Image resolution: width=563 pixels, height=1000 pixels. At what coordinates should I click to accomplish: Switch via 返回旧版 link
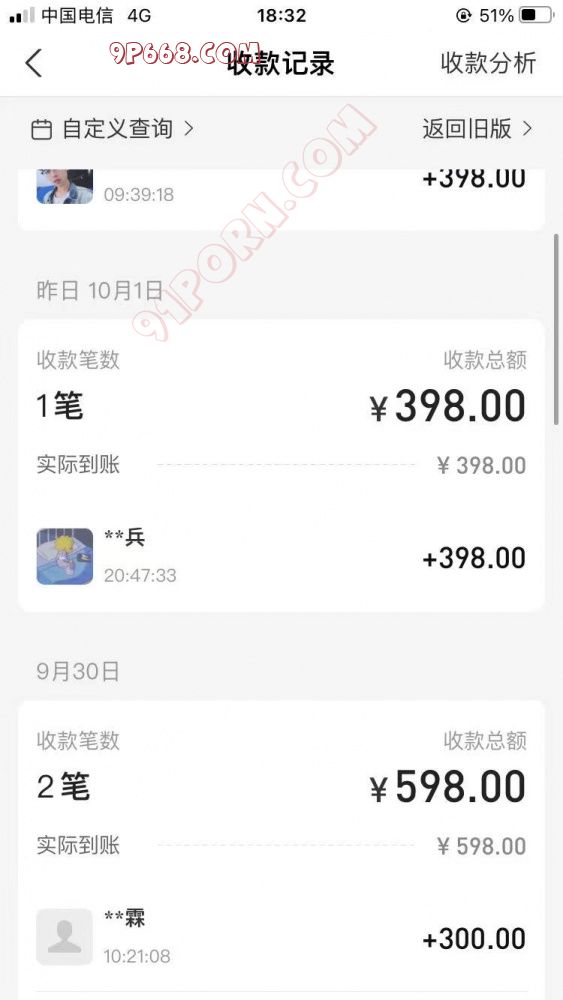click(x=477, y=129)
